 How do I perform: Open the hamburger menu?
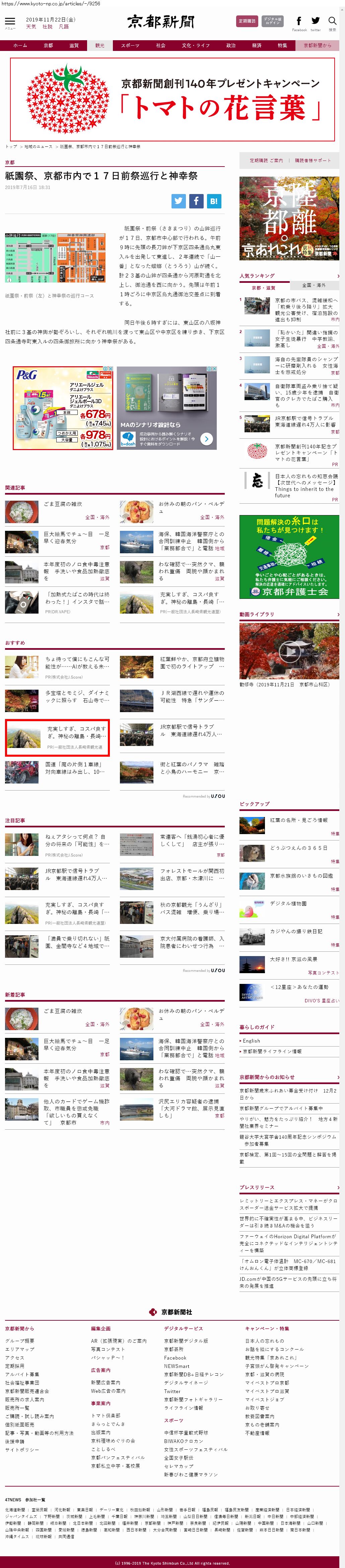10,22
